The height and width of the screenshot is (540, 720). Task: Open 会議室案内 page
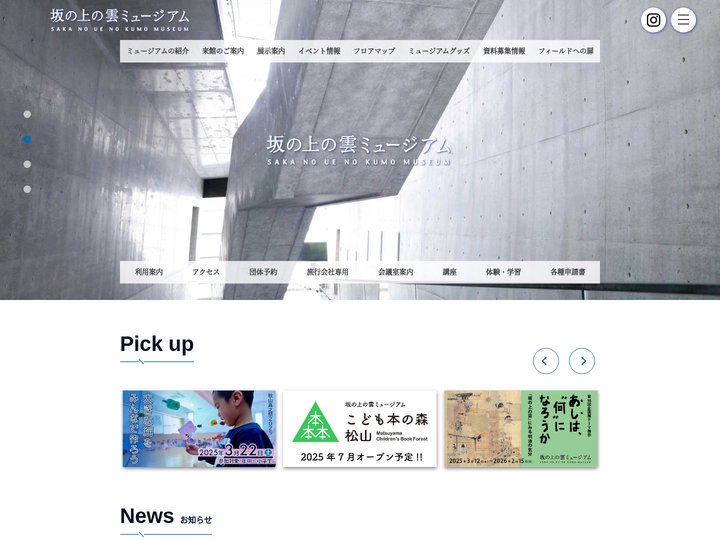pos(396,272)
